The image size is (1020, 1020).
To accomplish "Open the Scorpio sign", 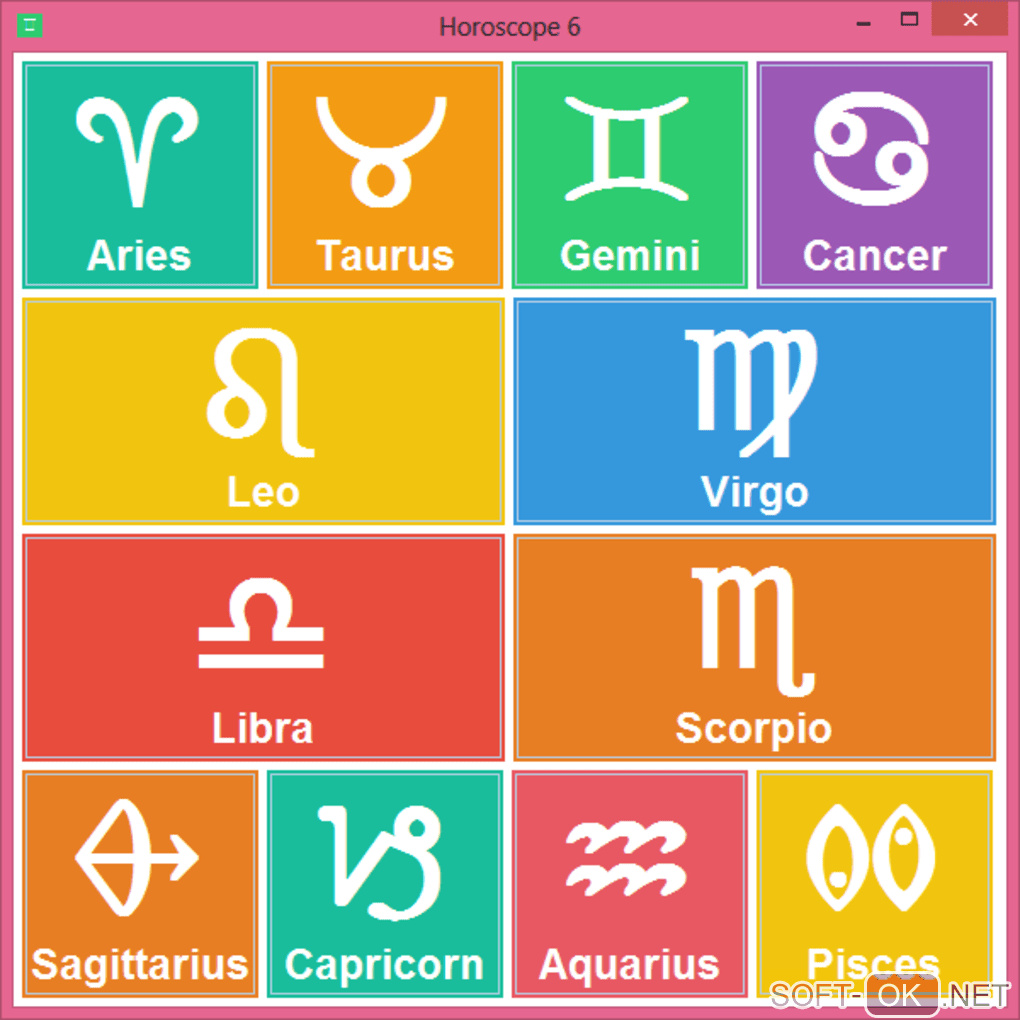I will tap(754, 647).
